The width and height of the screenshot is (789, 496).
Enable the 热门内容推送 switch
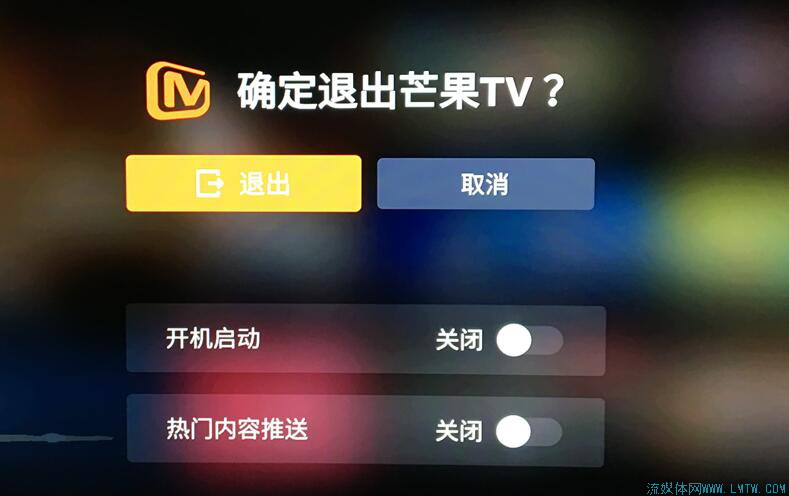529,431
